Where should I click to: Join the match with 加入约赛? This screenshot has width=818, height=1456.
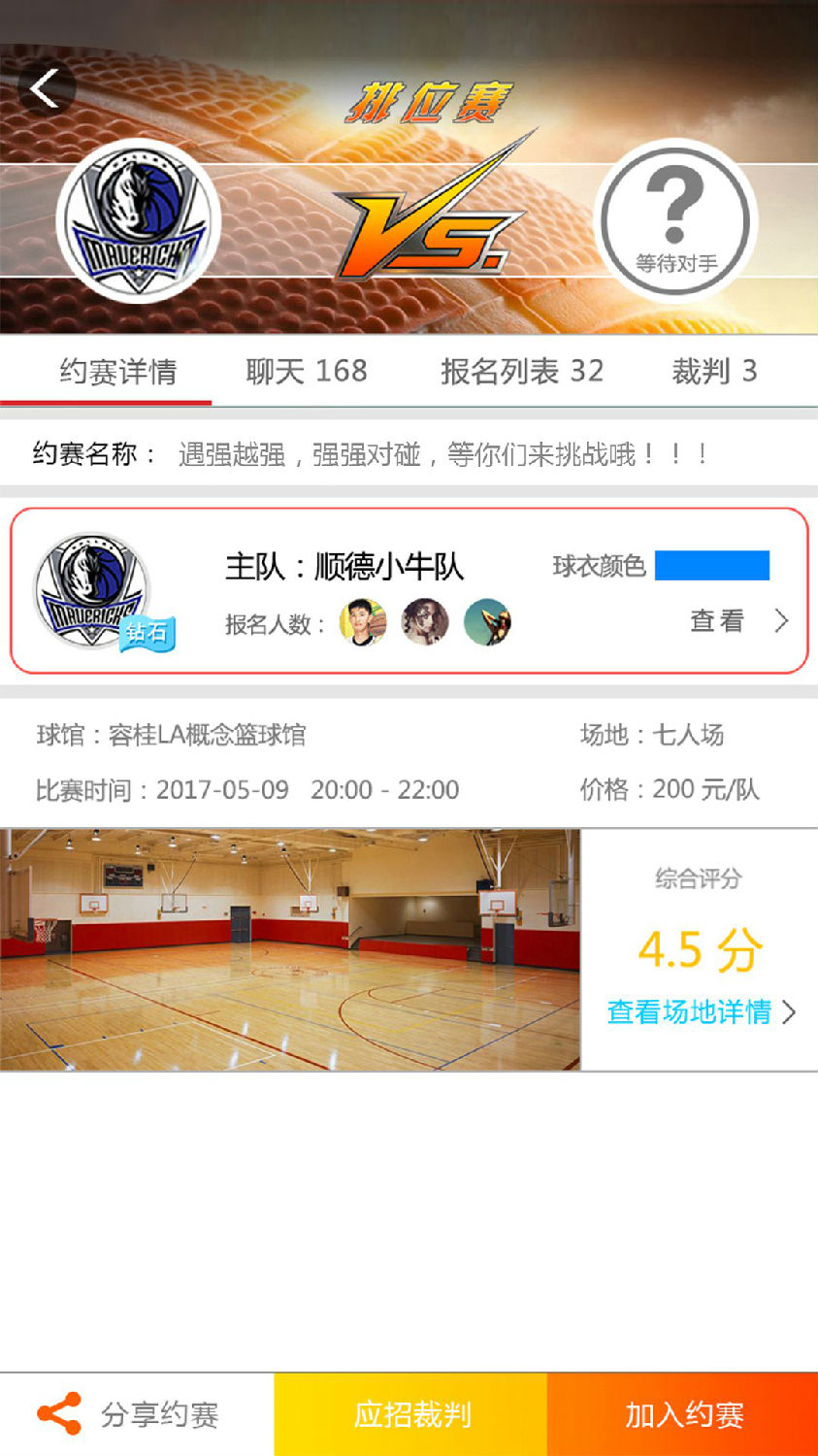(683, 1414)
